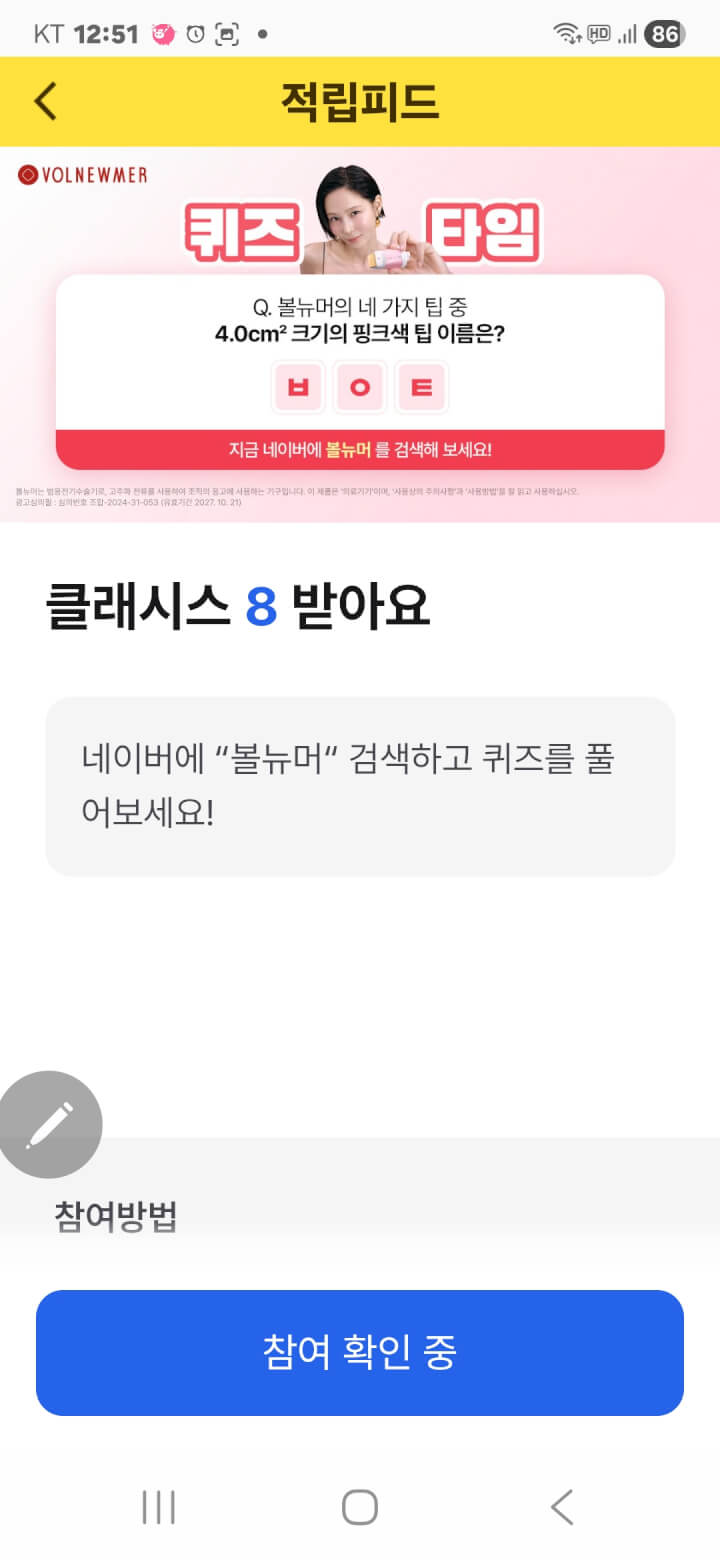Screen dimensions: 720x1560
Task: Tap the floating pencil edit button
Action: click(x=50, y=1124)
